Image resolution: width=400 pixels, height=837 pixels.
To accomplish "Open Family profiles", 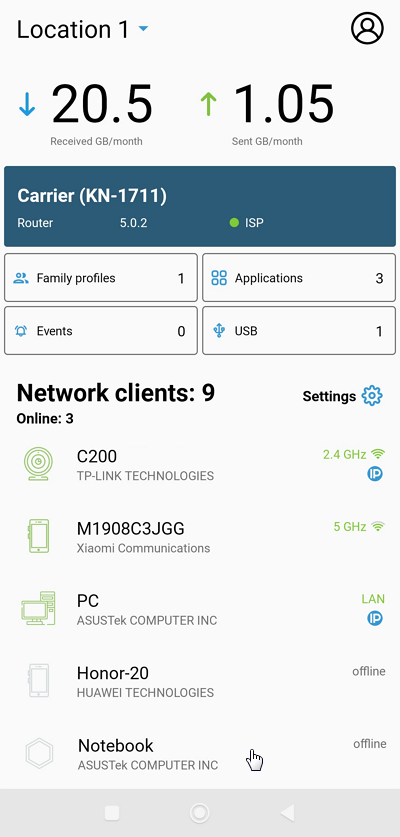I will coord(101,278).
